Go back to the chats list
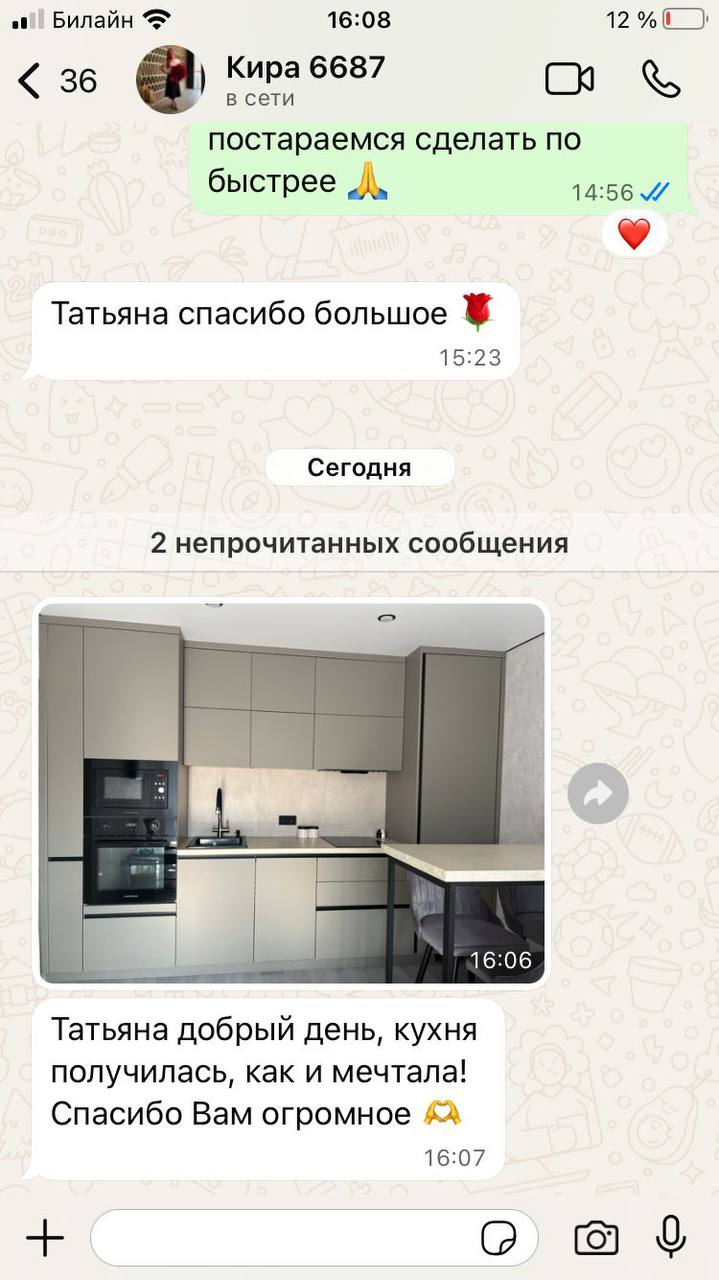This screenshot has width=719, height=1280. [x=32, y=80]
